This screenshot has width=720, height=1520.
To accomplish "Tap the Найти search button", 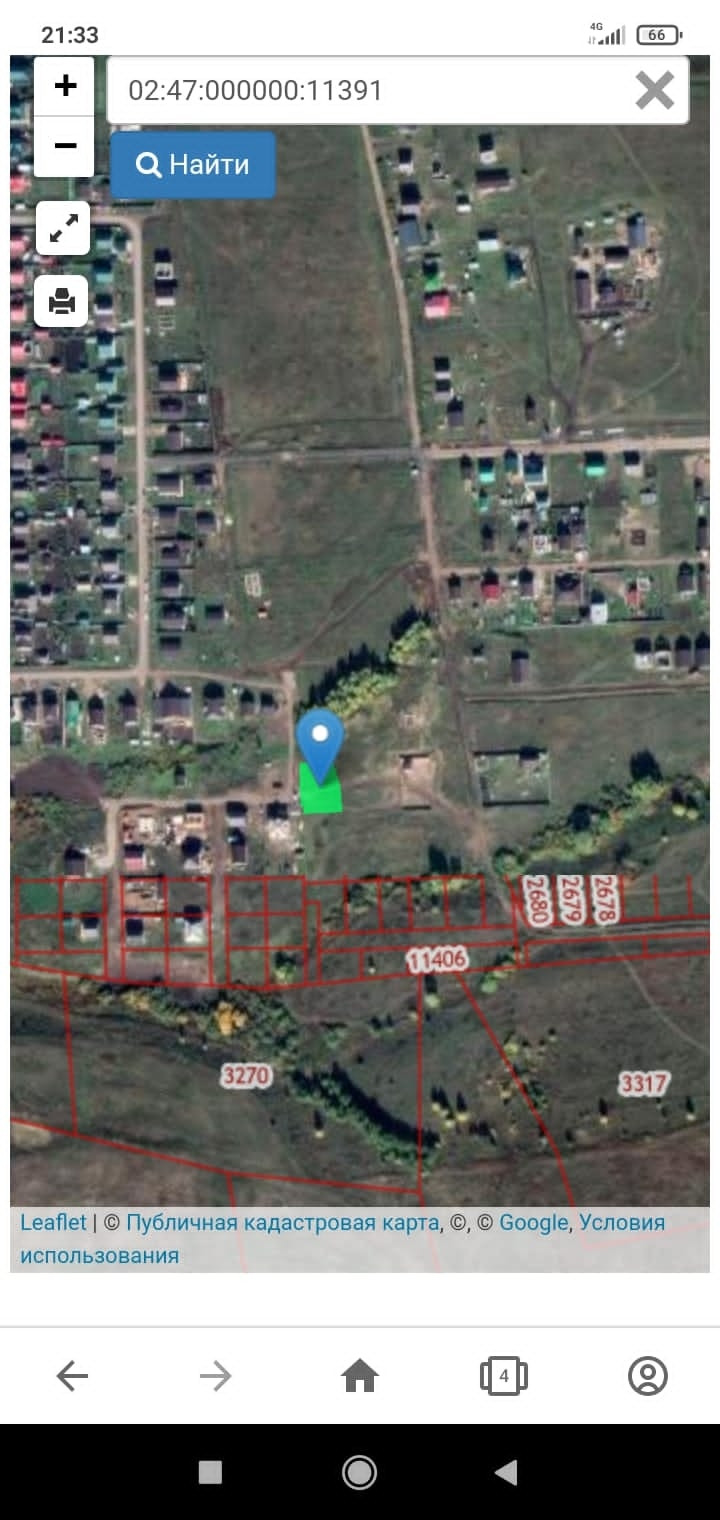I will click(193, 165).
